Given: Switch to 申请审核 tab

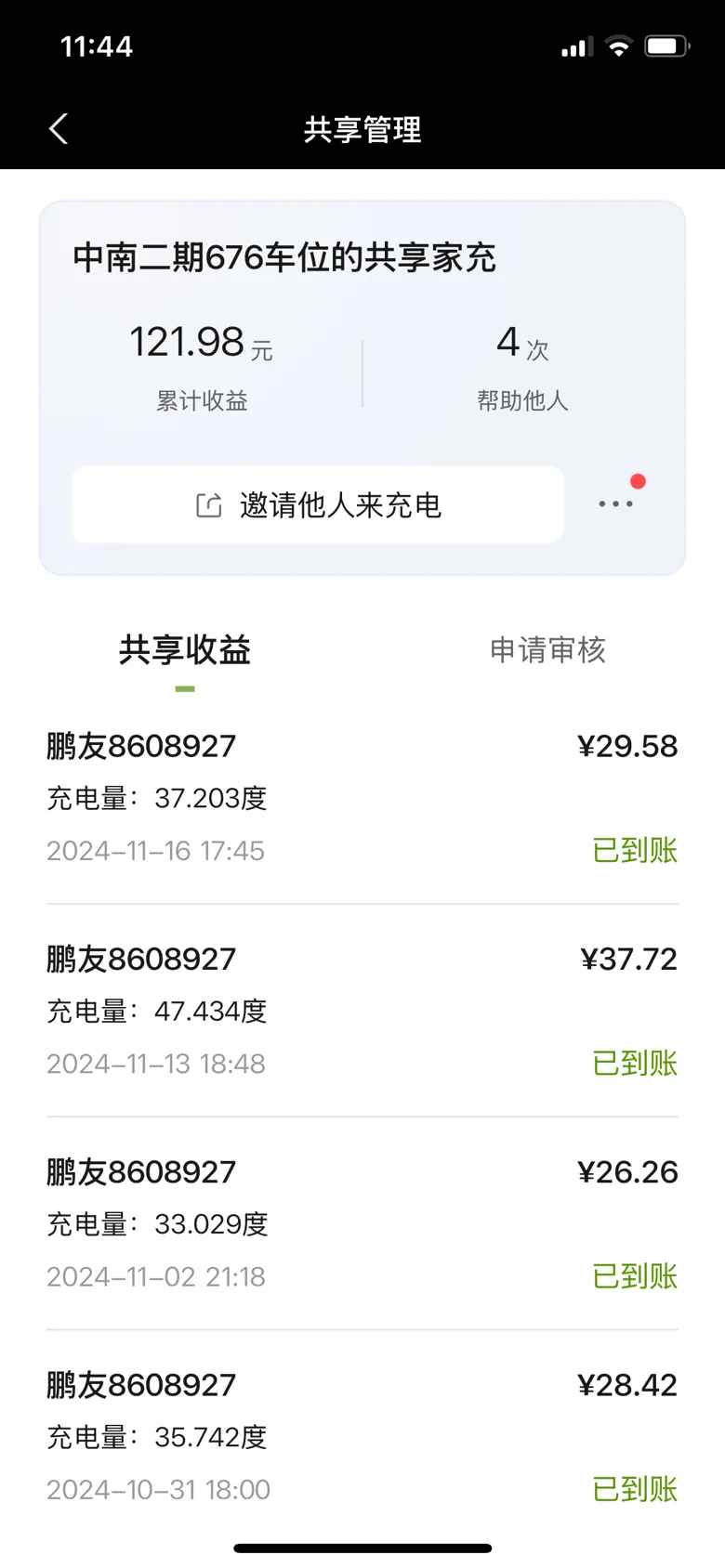Looking at the screenshot, I should (547, 650).
